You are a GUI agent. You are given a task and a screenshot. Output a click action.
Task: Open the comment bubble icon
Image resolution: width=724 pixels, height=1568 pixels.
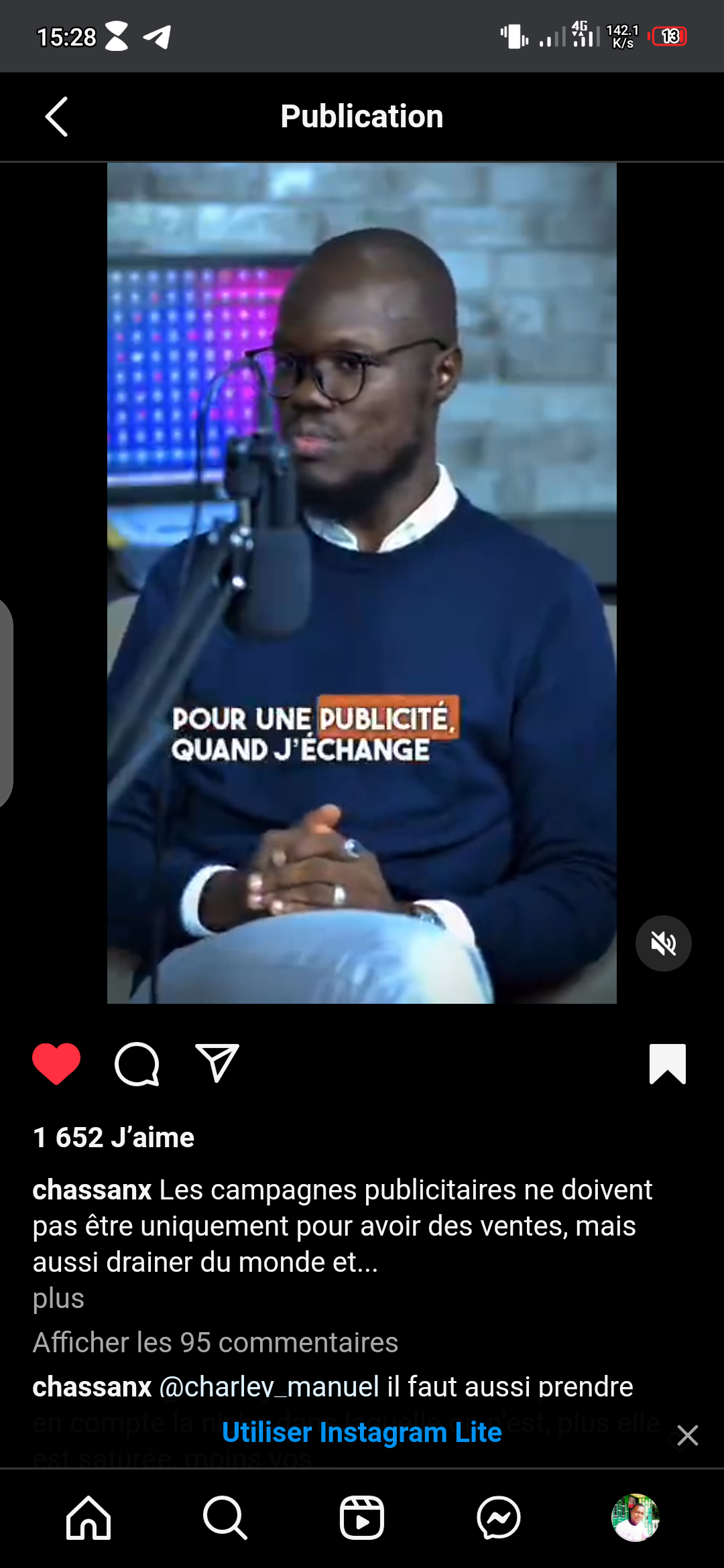[x=137, y=1063]
